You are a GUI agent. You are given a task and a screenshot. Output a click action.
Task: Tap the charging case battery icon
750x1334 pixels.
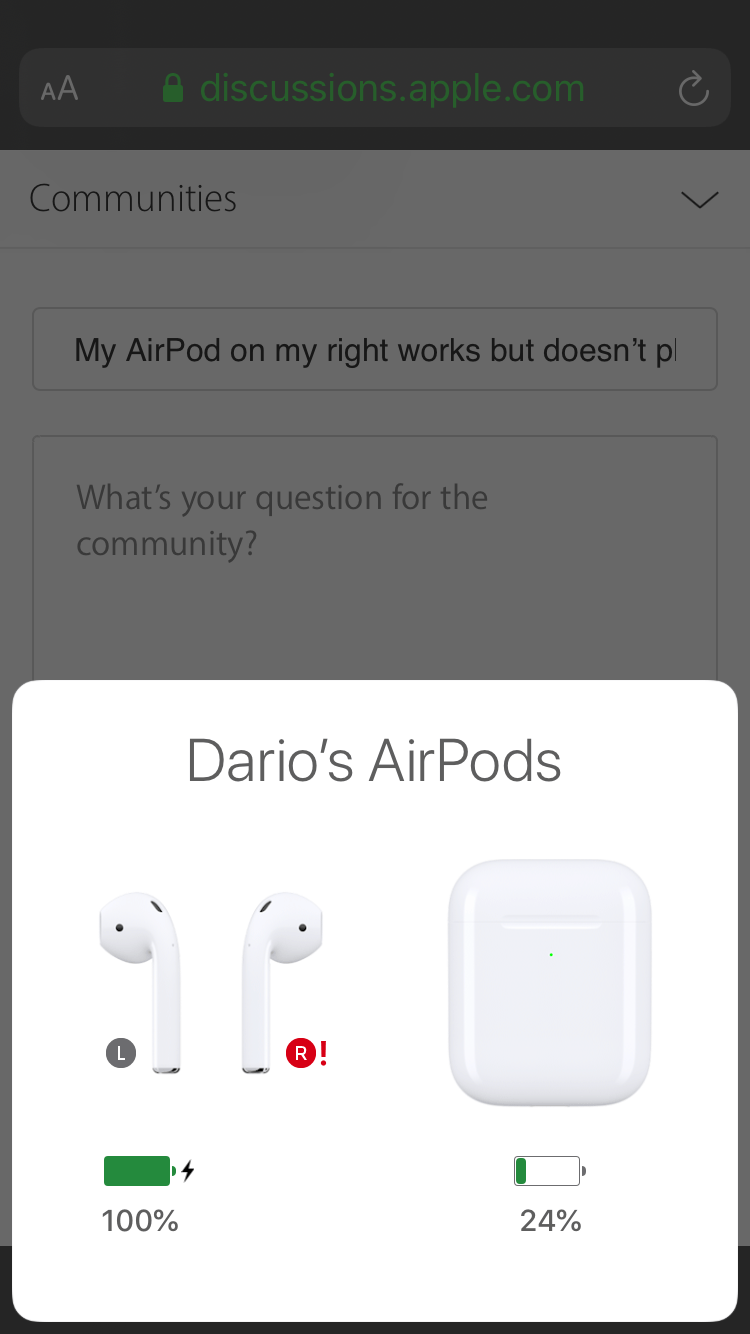tap(548, 1169)
